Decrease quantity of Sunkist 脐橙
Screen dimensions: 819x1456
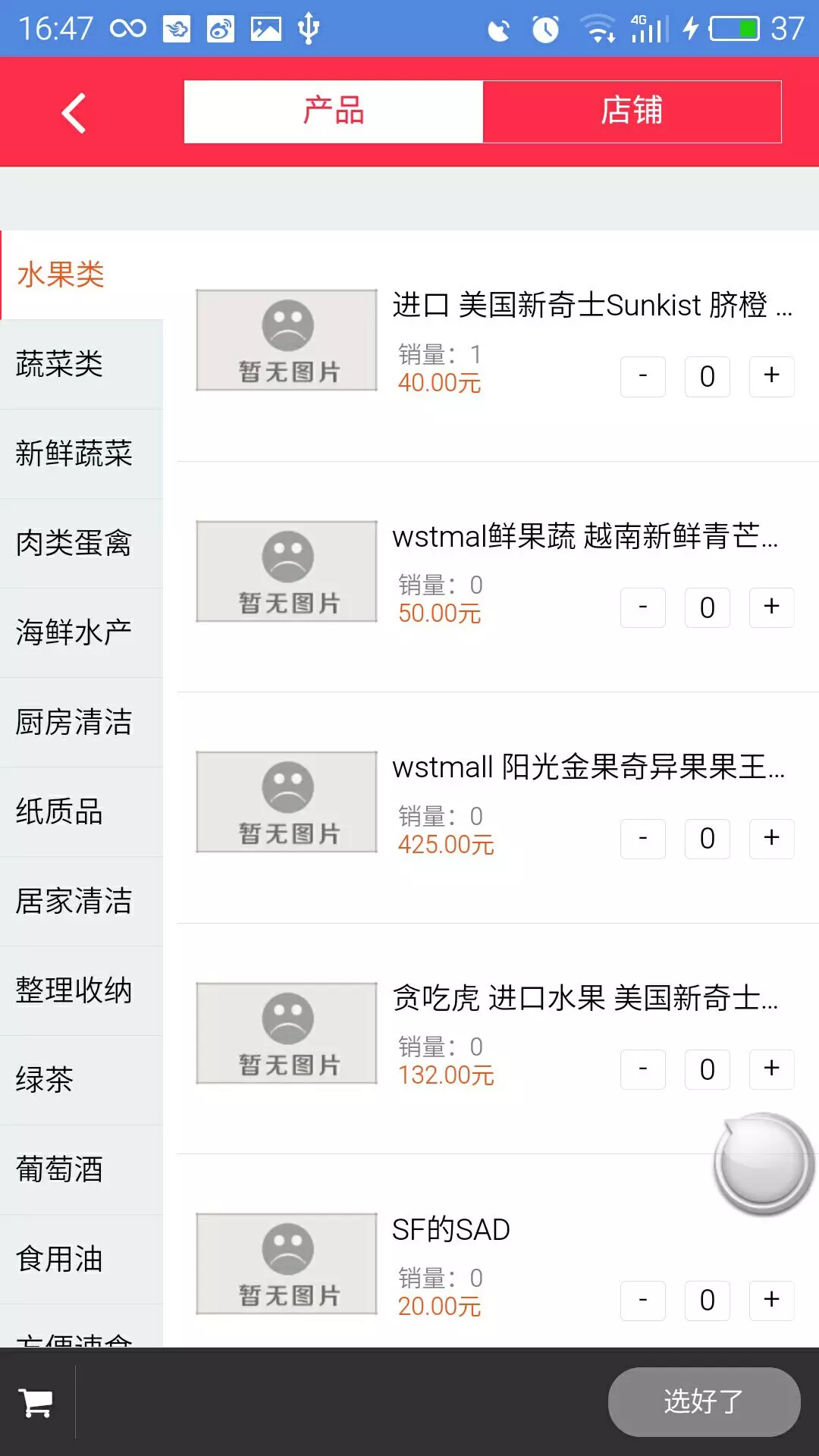point(642,376)
